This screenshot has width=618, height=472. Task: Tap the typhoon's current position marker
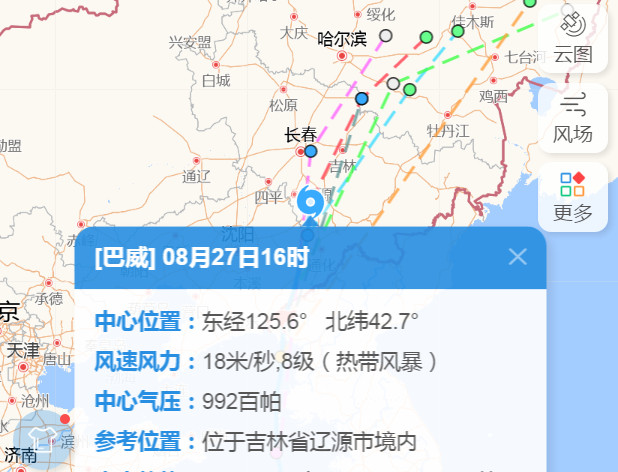312,202
